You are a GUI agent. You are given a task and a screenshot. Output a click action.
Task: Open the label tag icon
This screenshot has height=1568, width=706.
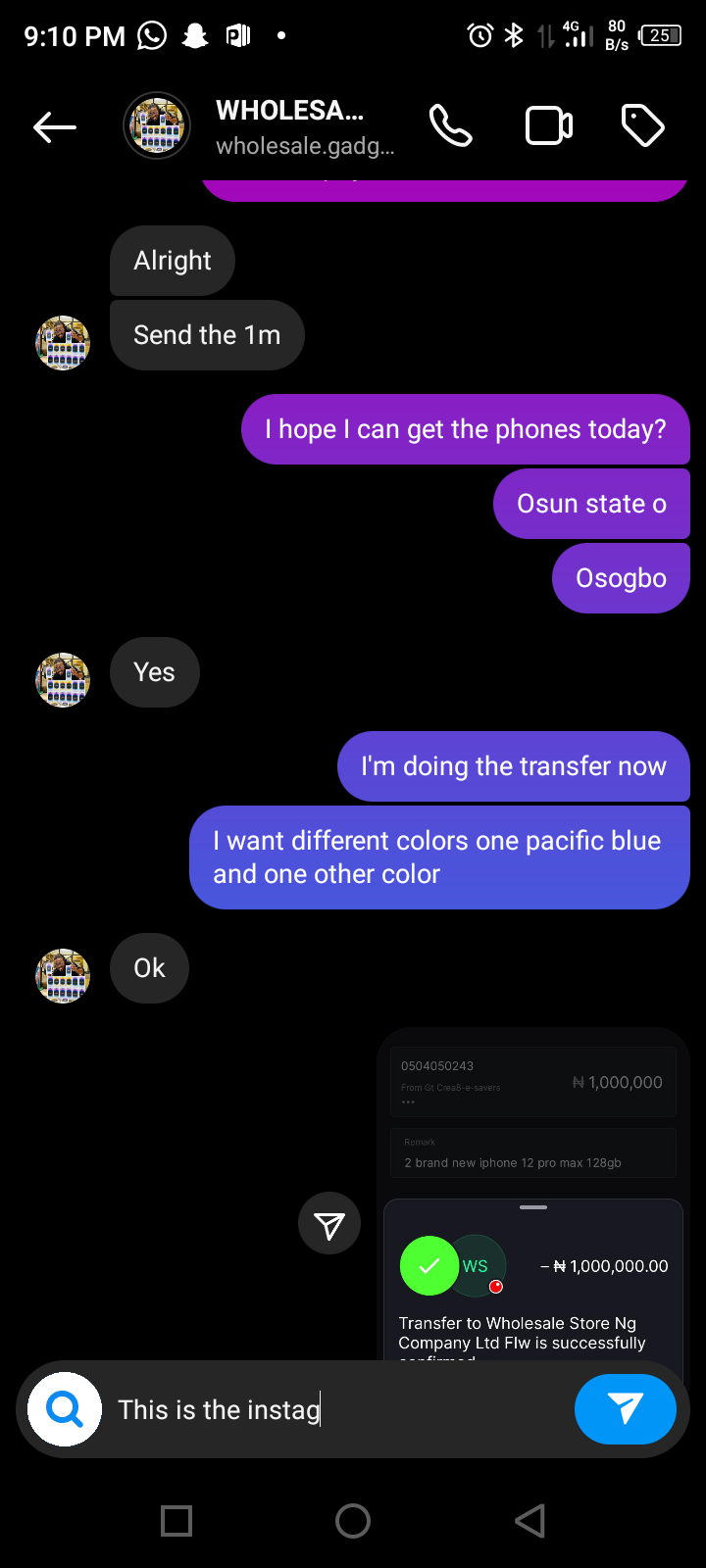coord(643,126)
